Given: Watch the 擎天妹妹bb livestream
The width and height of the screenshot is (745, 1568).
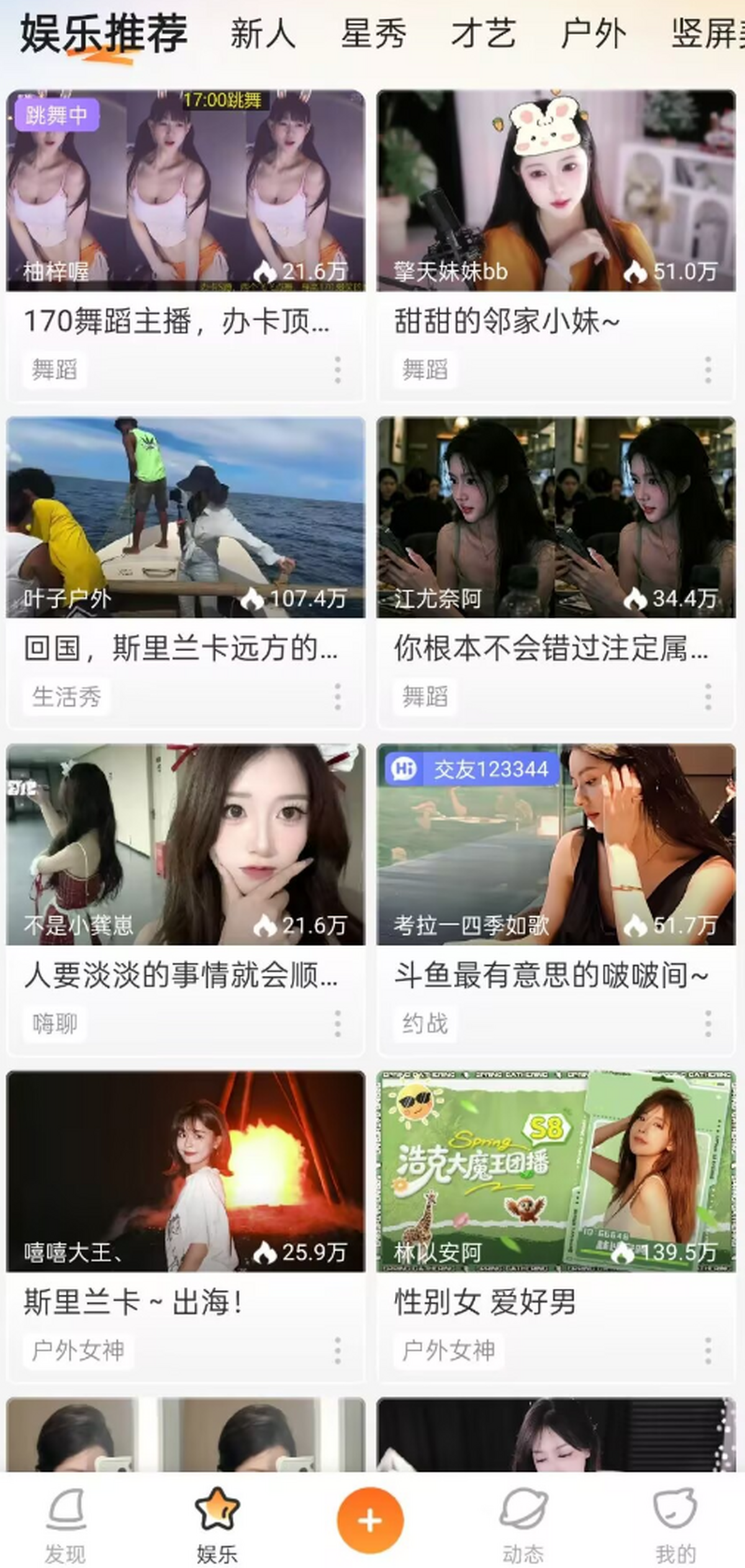Looking at the screenshot, I should click(x=556, y=190).
